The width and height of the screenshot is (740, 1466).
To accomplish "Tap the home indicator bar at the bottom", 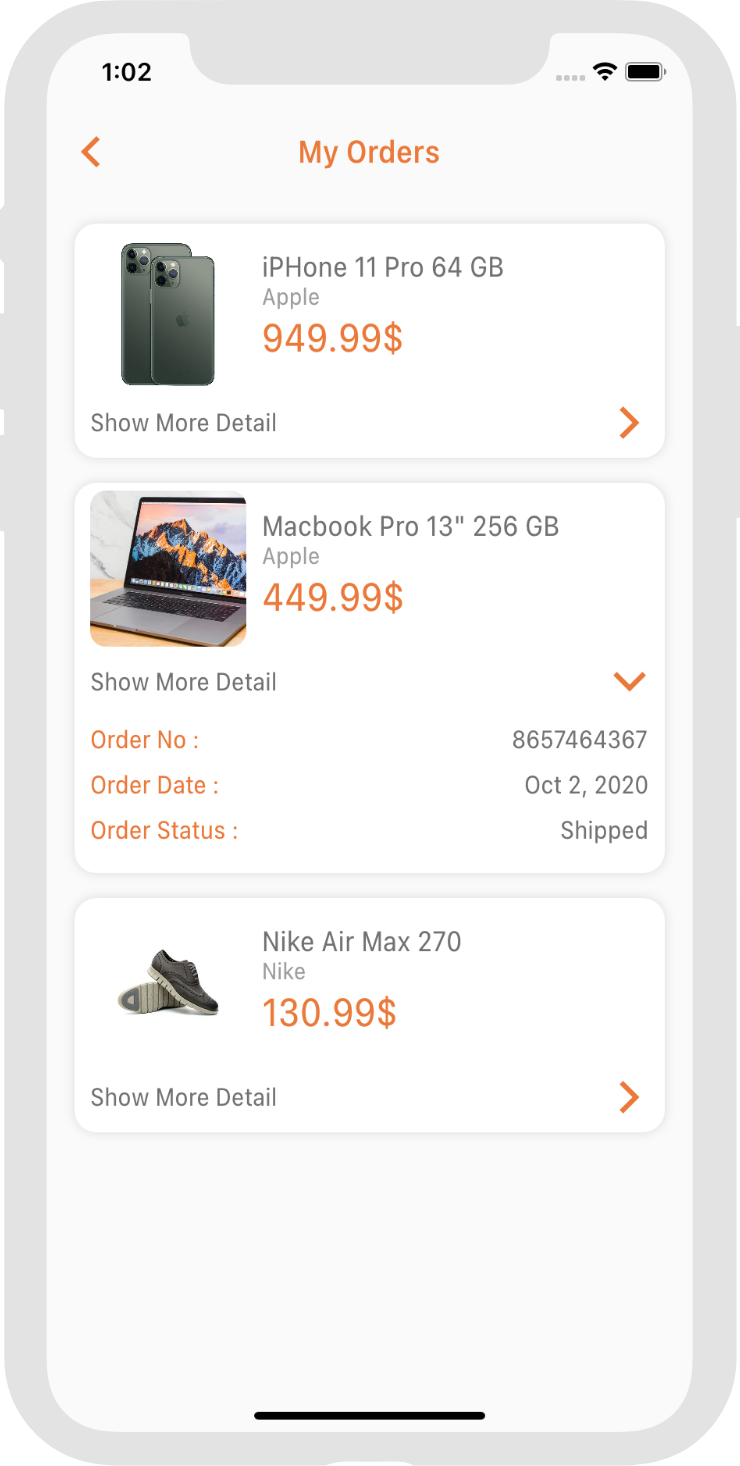I will pos(370,1415).
